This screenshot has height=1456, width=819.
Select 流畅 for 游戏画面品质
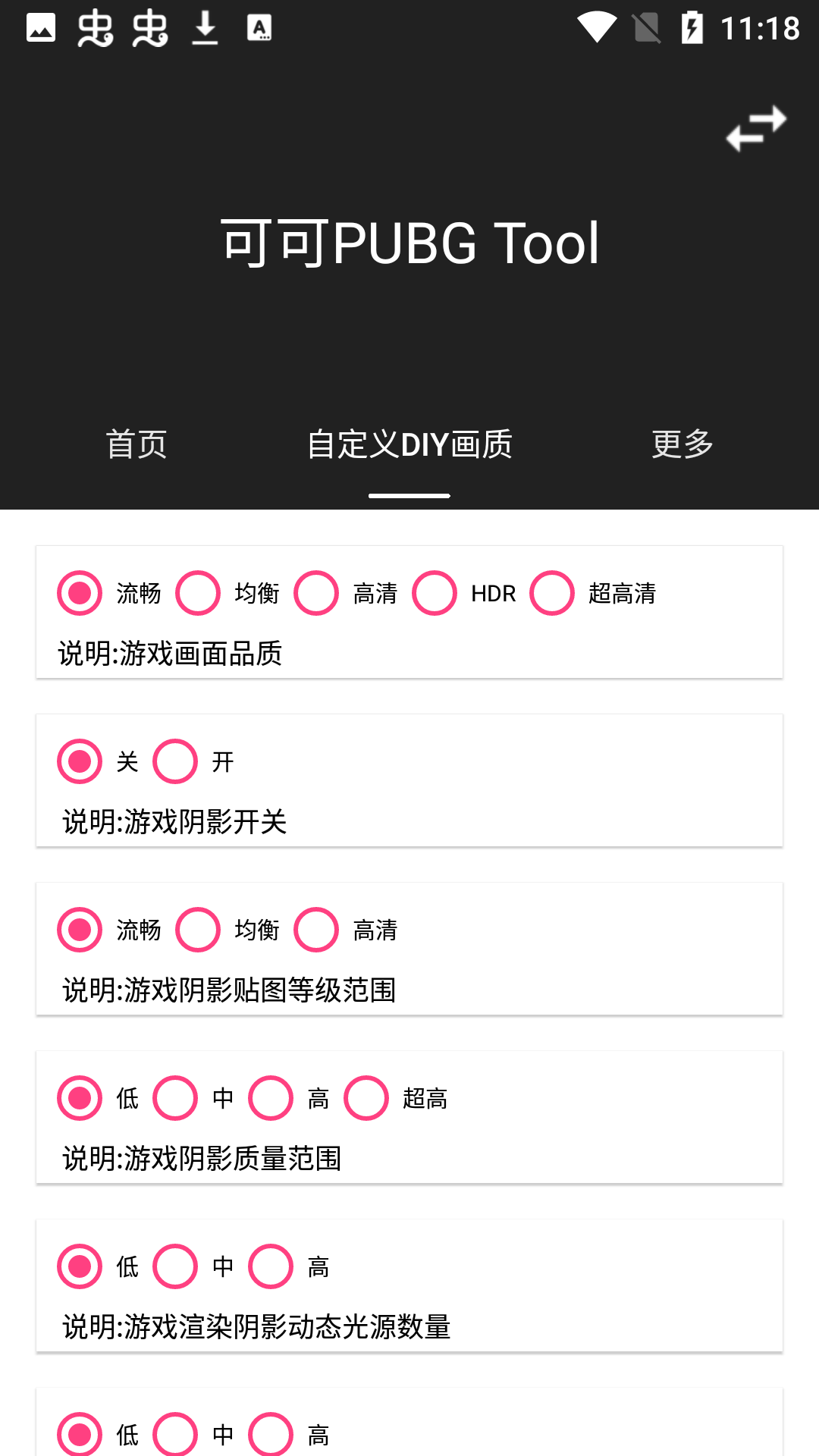(80, 593)
